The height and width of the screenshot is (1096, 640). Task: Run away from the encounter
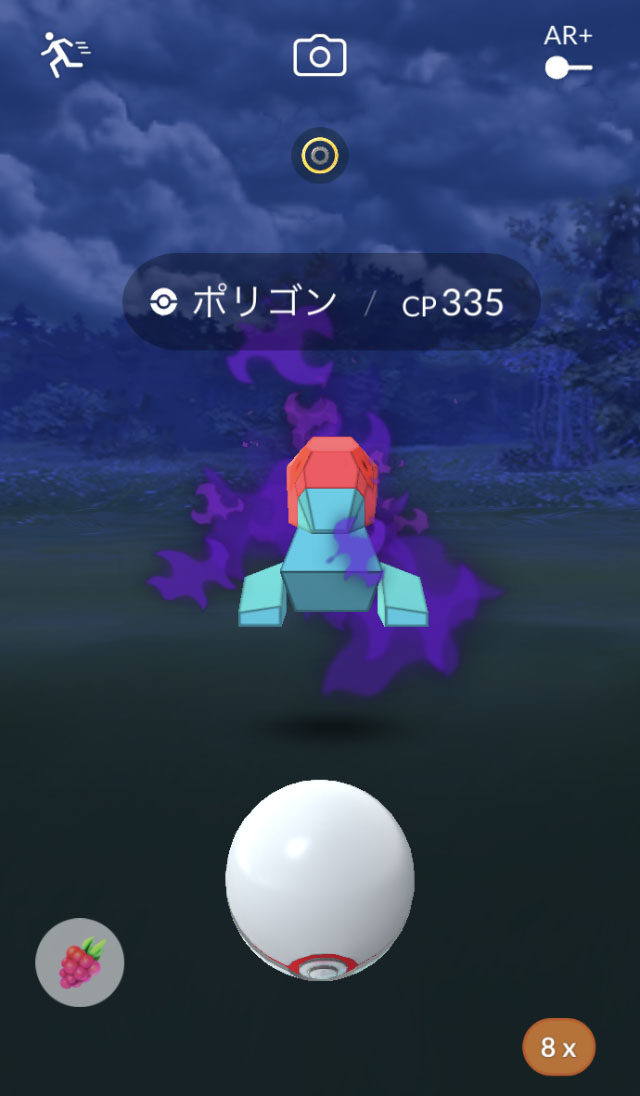pos(64,55)
